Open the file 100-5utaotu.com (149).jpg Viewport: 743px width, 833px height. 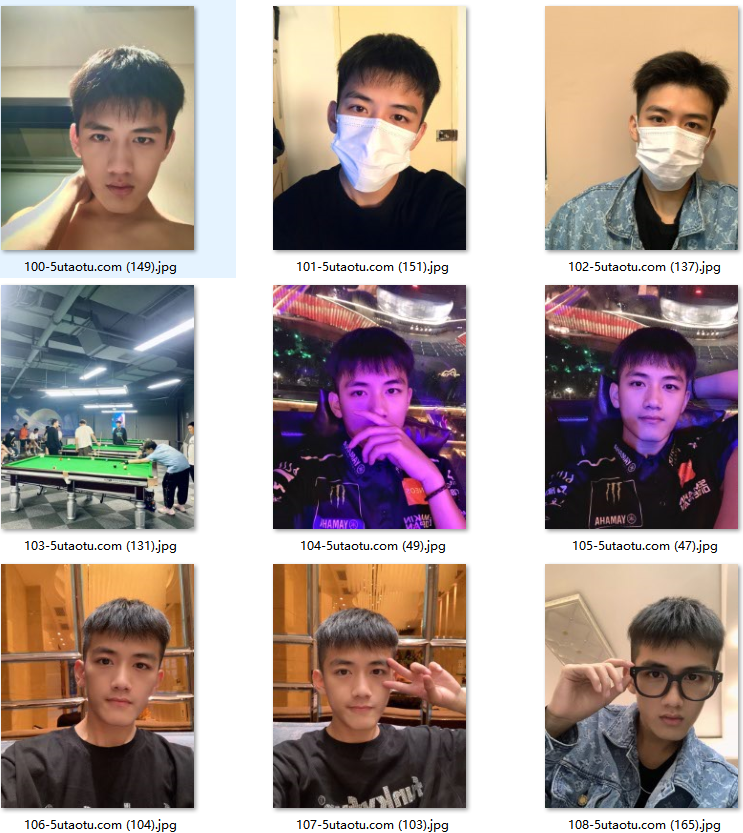click(98, 128)
